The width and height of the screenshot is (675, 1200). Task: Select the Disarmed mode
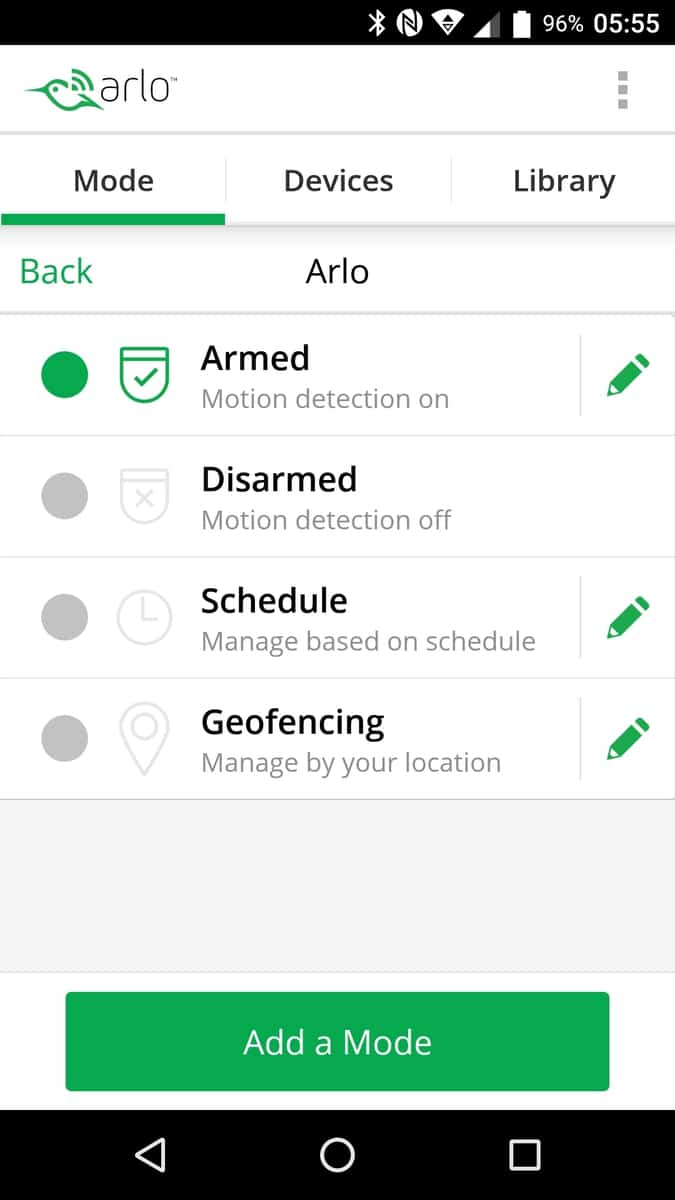(x=64, y=496)
